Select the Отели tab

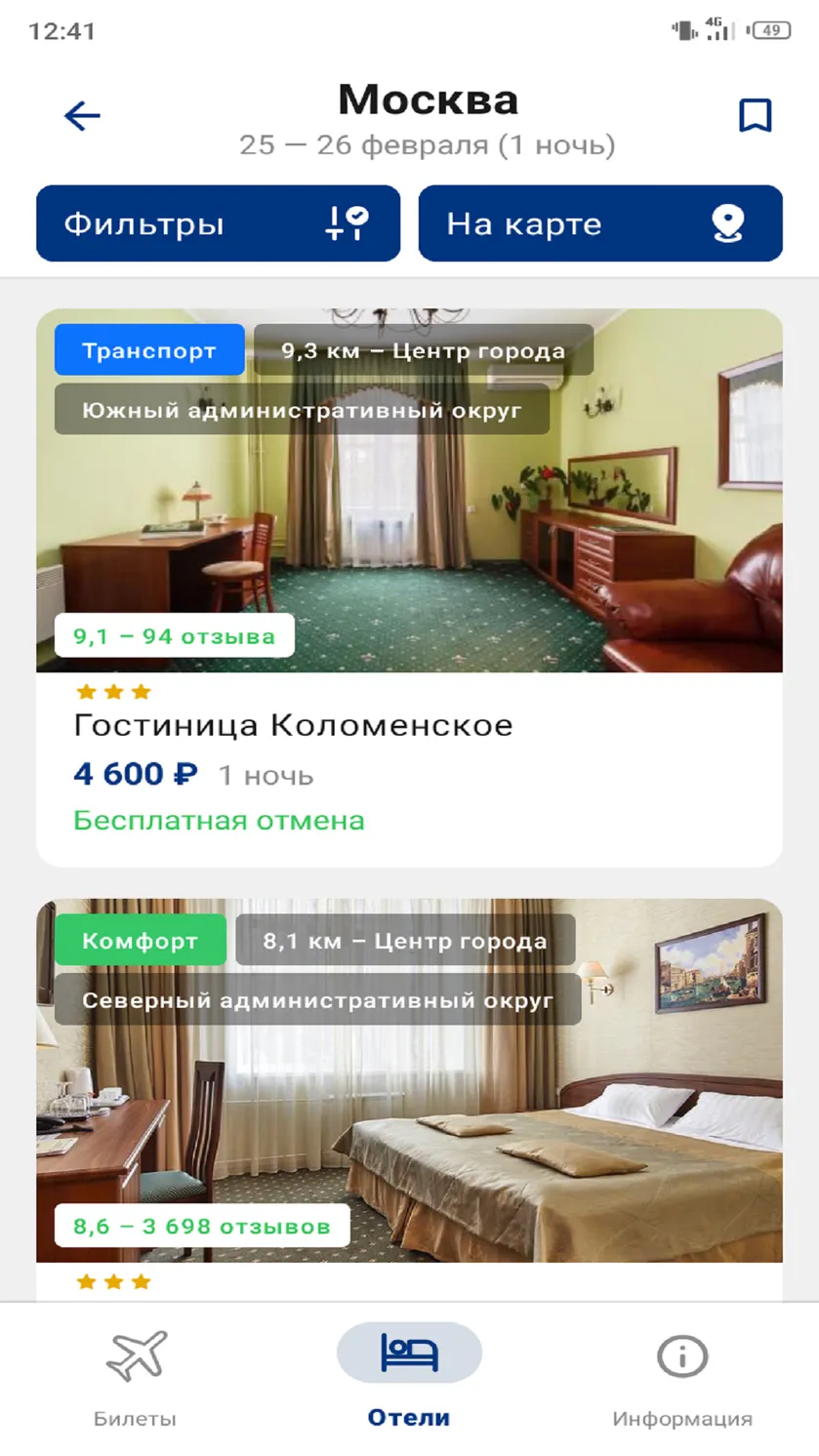409,1378
